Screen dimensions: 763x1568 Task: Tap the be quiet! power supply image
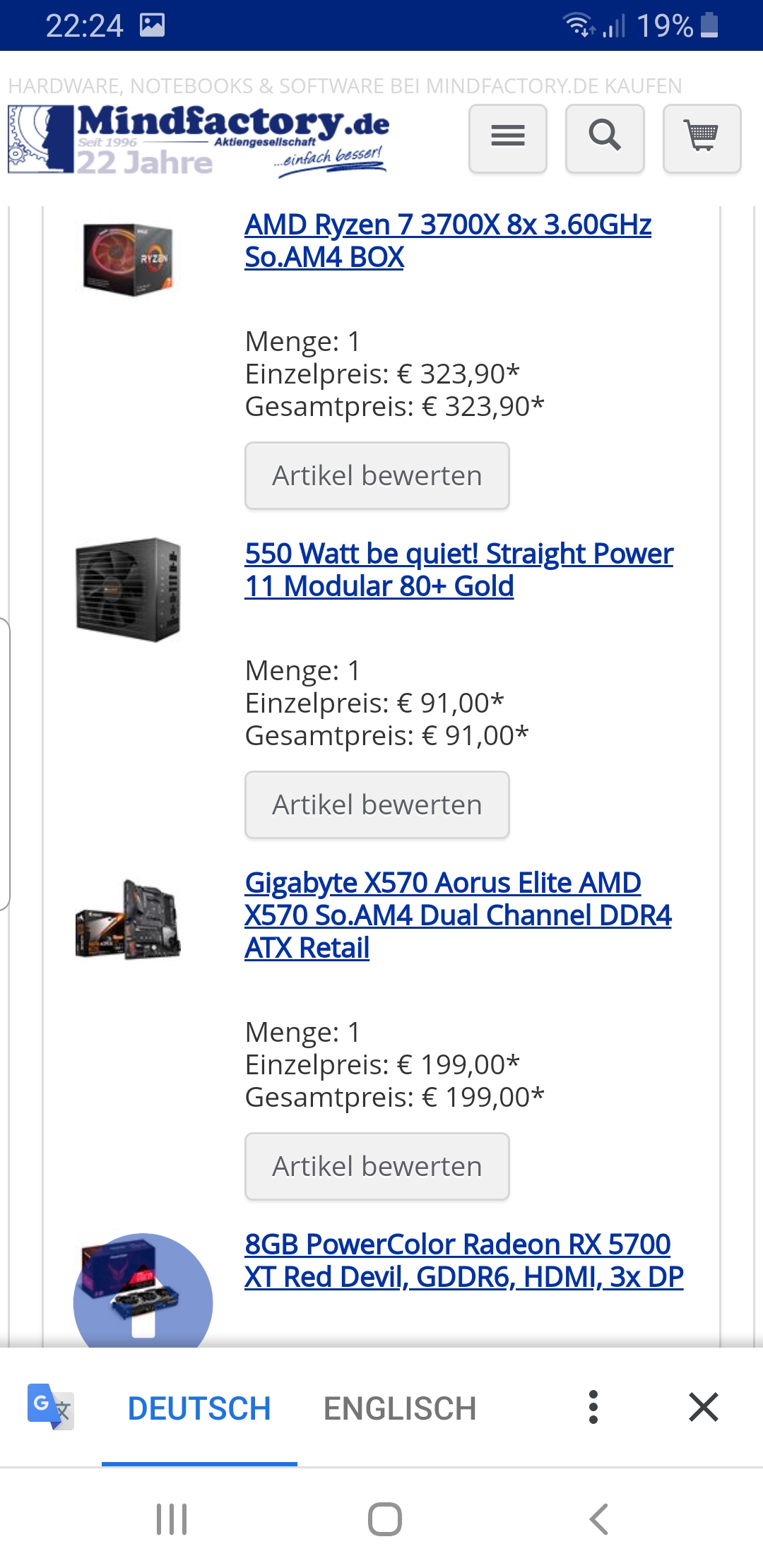click(128, 590)
